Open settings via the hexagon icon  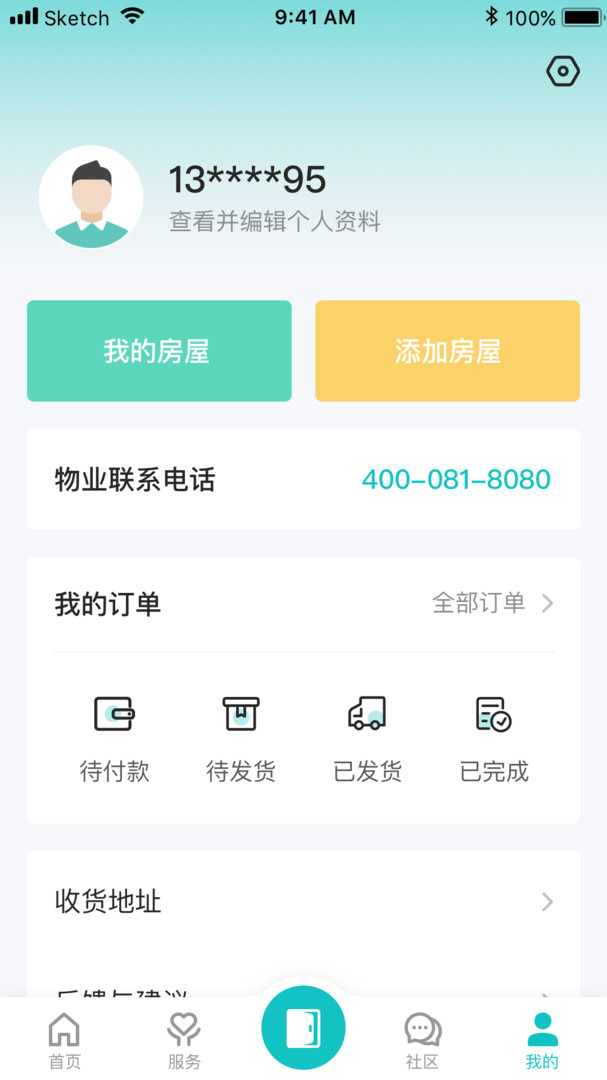tap(563, 71)
